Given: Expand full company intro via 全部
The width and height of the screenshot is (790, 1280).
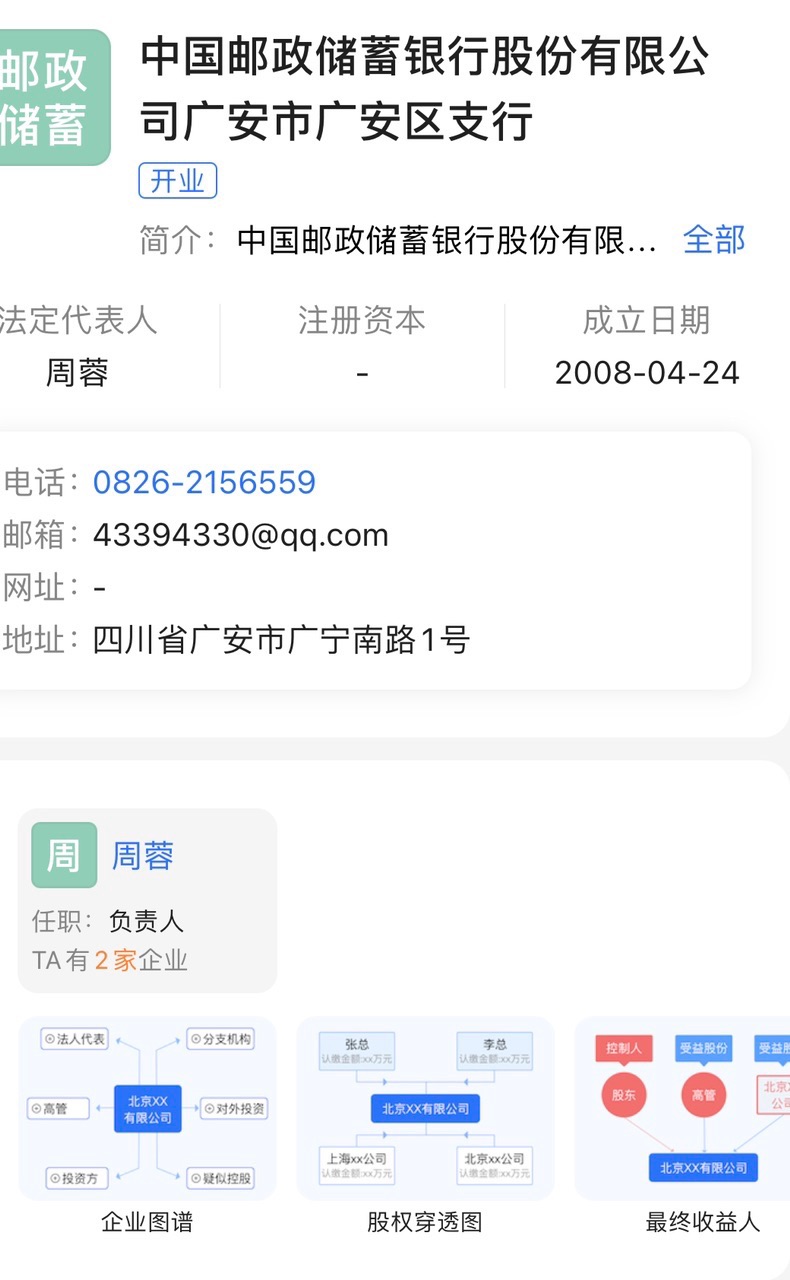Looking at the screenshot, I should coord(714,241).
